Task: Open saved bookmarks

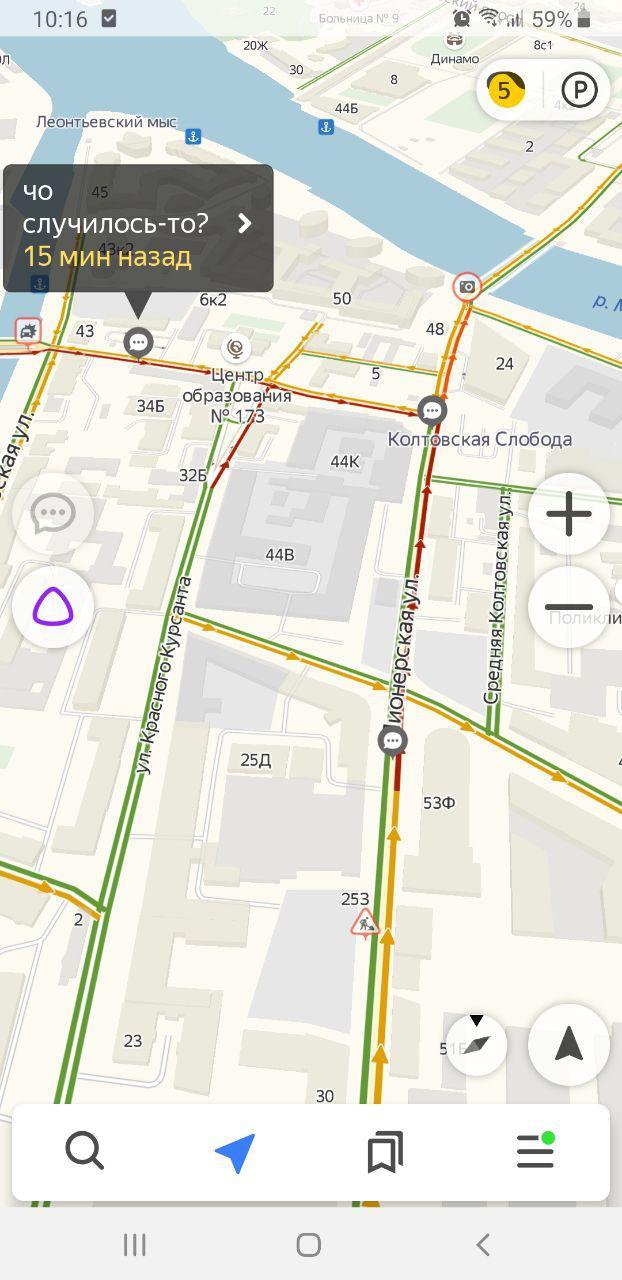Action: pos(385,1152)
